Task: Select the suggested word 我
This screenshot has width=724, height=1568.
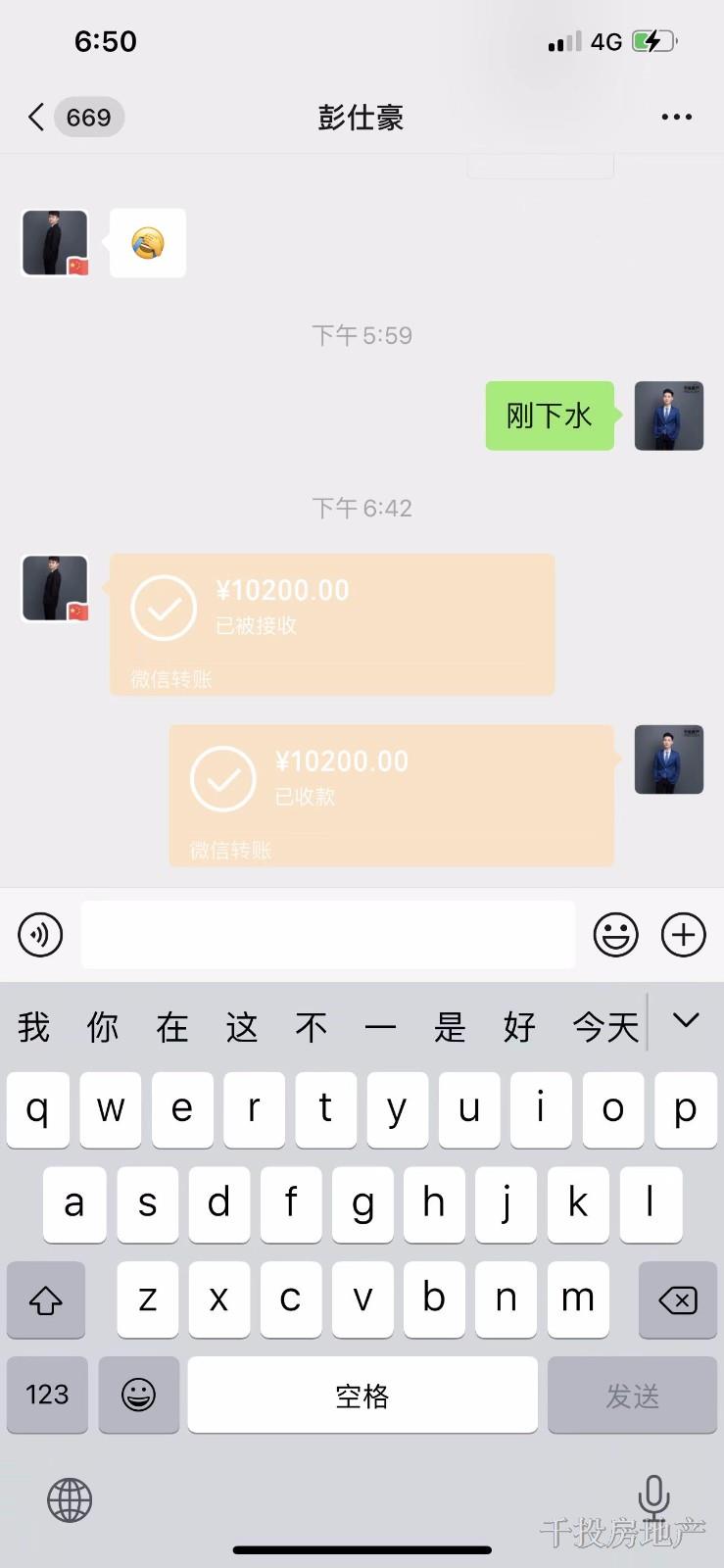Action: 33,1027
